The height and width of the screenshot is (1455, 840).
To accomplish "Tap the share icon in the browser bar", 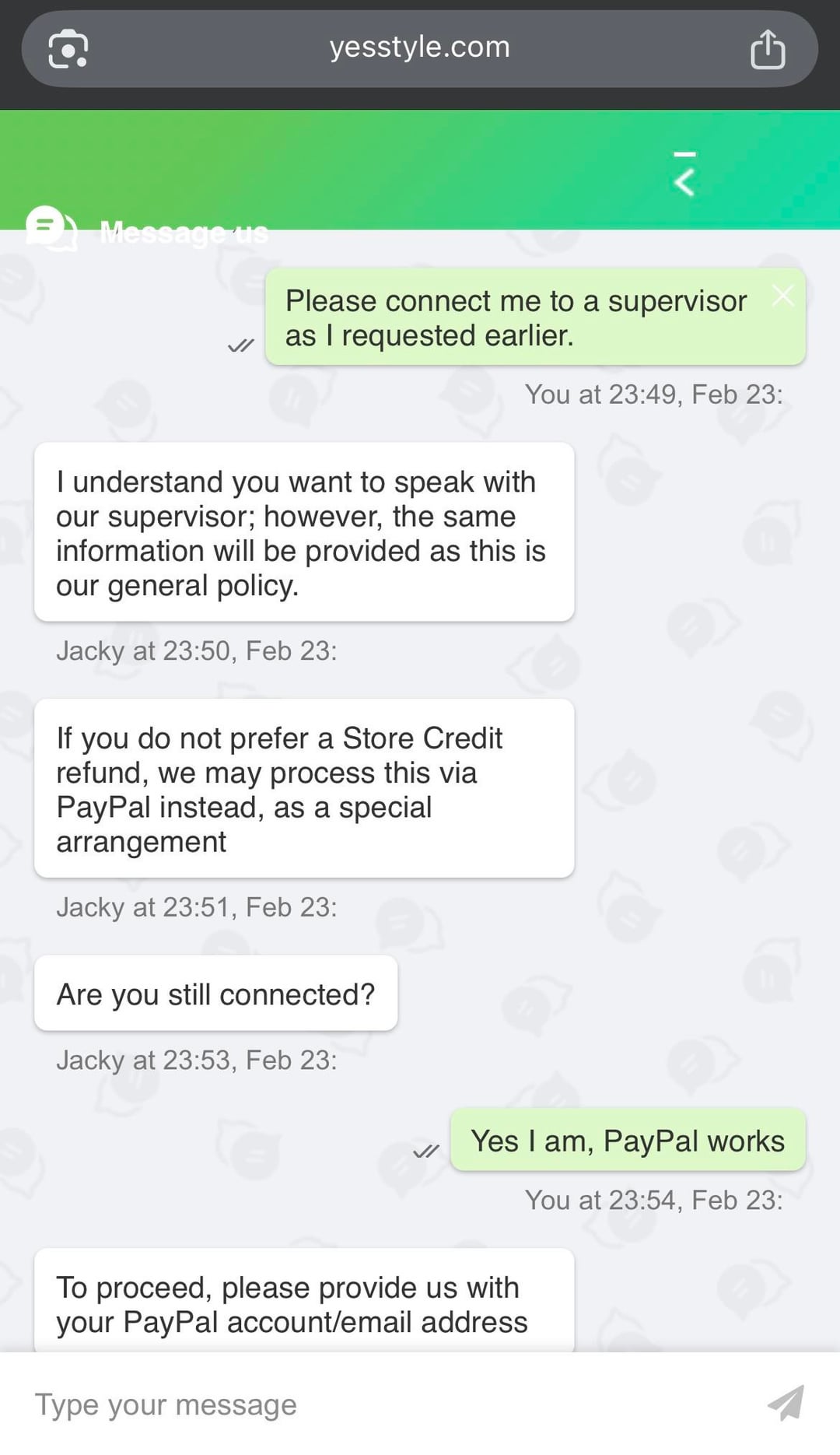I will click(x=767, y=49).
